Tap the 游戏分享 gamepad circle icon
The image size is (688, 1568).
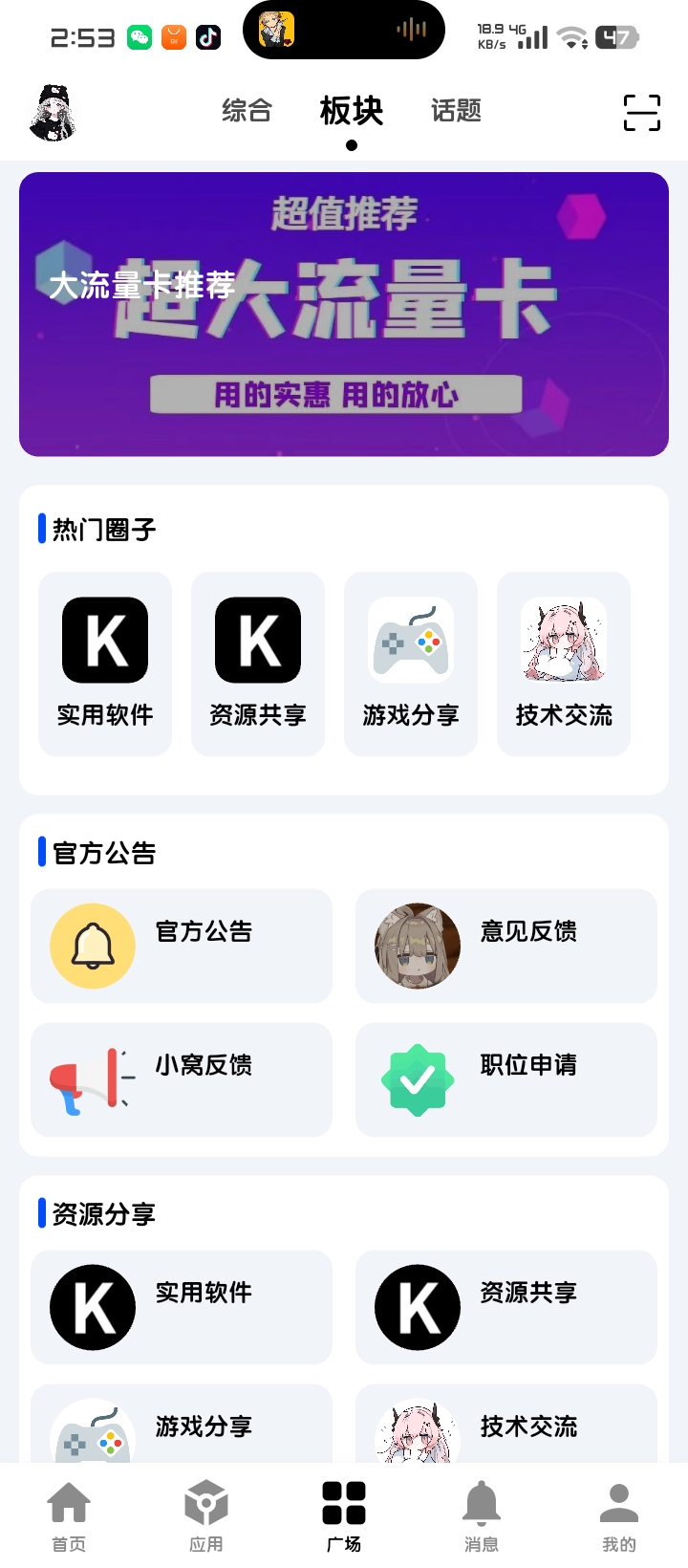[411, 639]
